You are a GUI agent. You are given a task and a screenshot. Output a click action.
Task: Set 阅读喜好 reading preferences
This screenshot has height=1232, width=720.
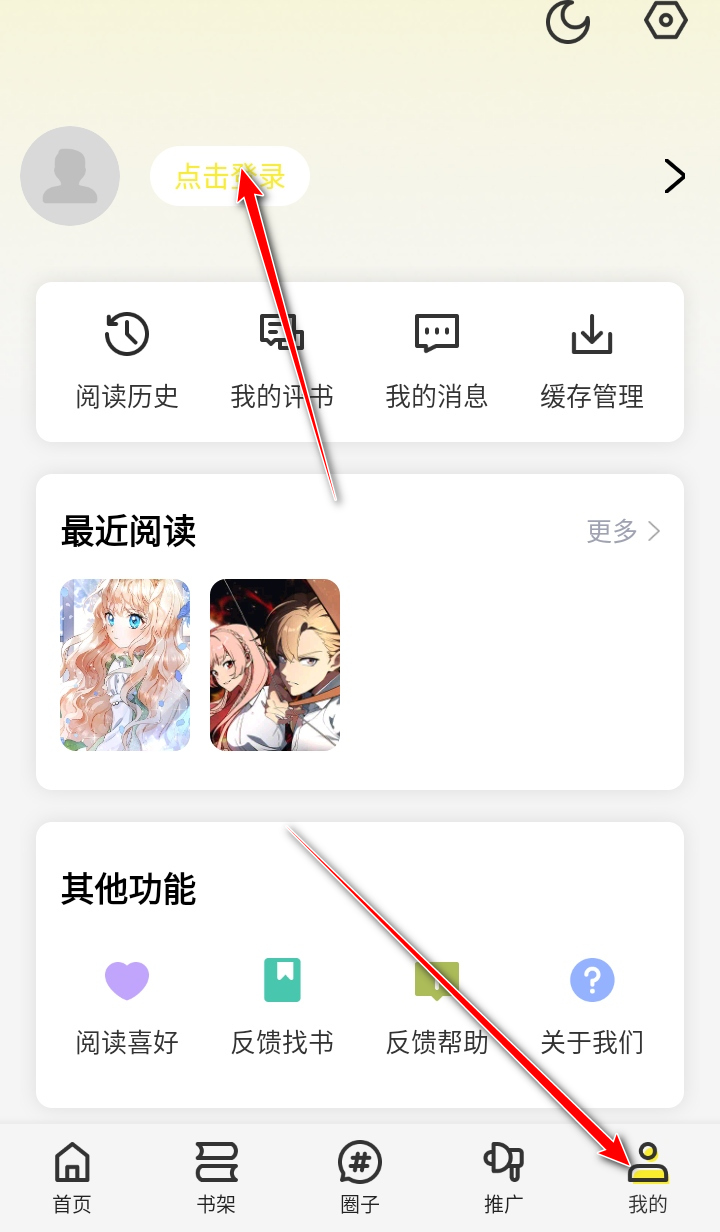click(127, 1007)
